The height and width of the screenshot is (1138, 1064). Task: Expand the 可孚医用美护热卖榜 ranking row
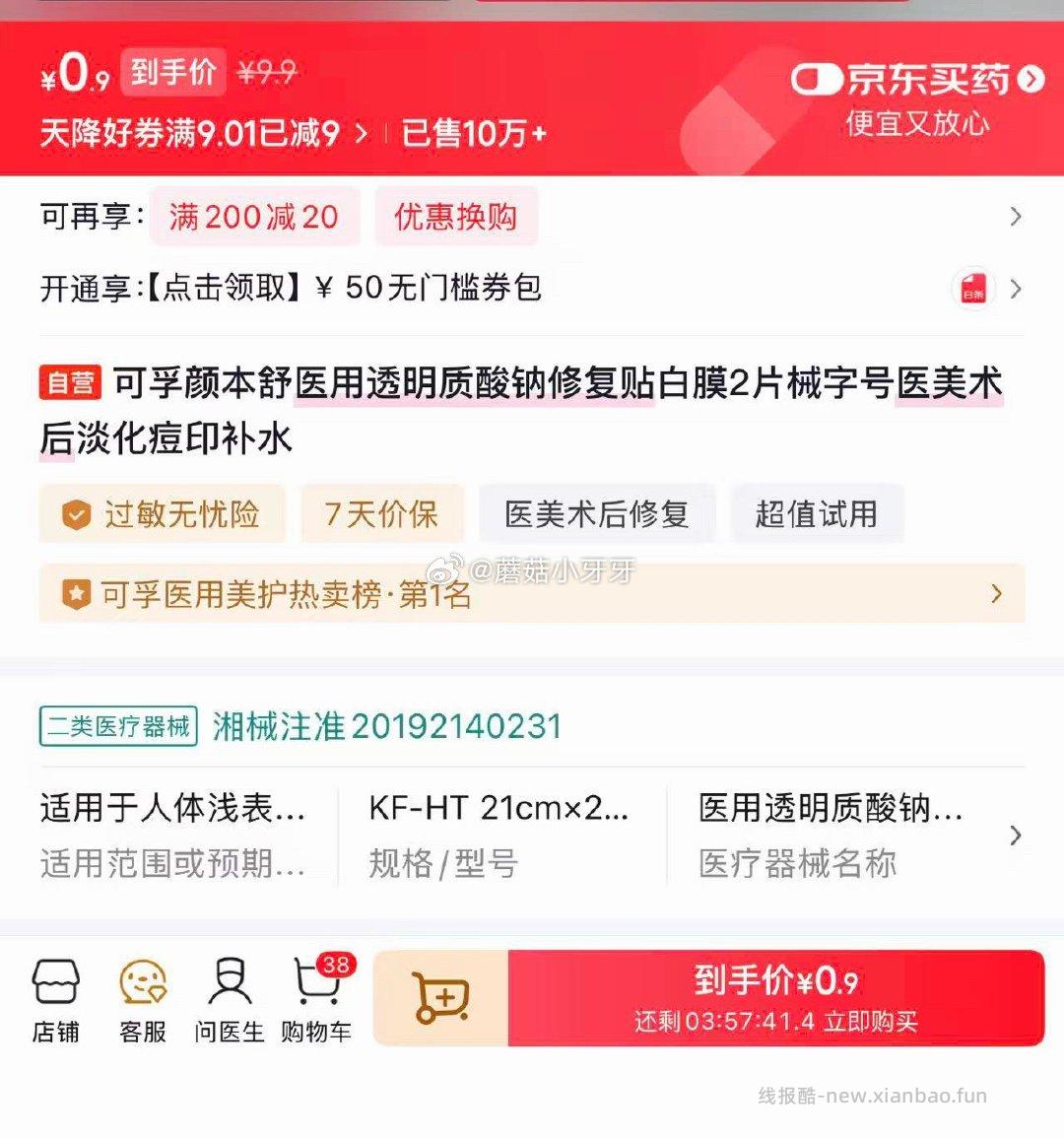coord(997,594)
